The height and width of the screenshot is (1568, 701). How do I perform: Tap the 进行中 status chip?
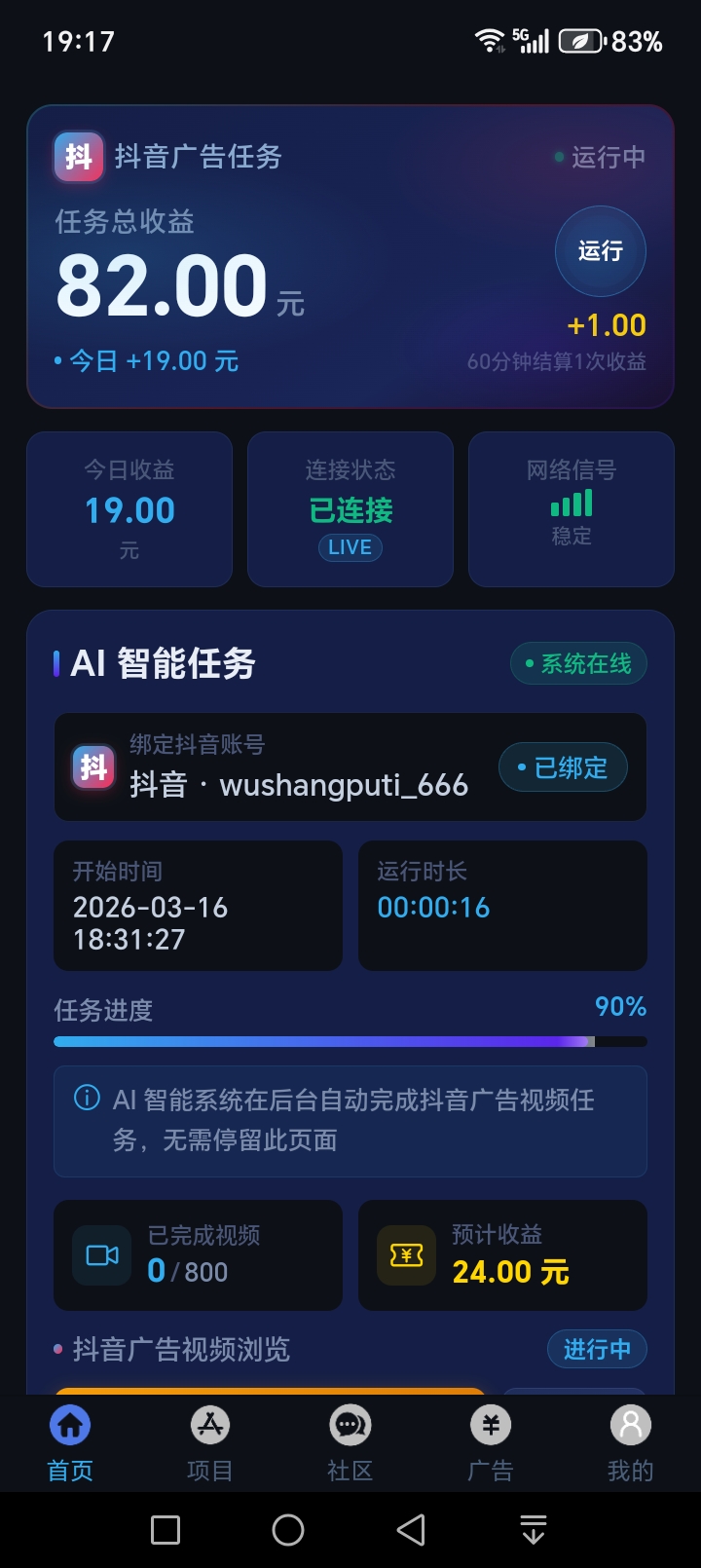coord(597,1349)
